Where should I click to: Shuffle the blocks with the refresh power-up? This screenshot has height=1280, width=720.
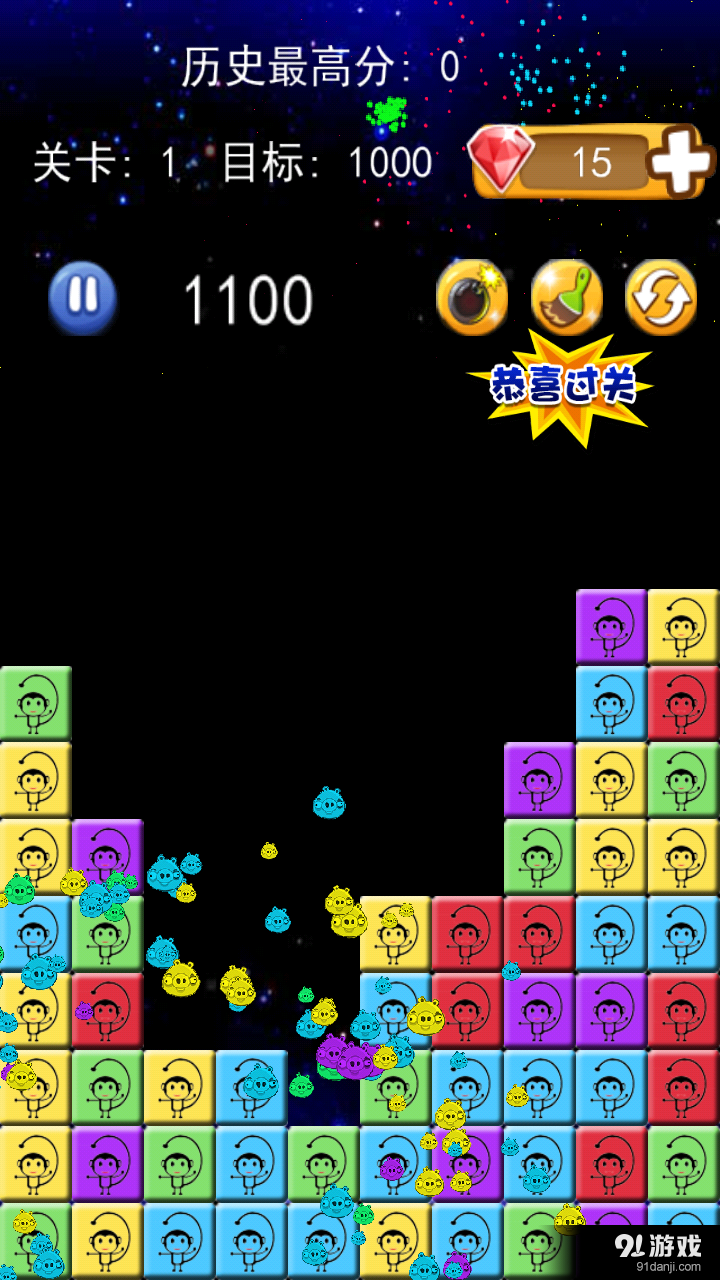coord(661,298)
